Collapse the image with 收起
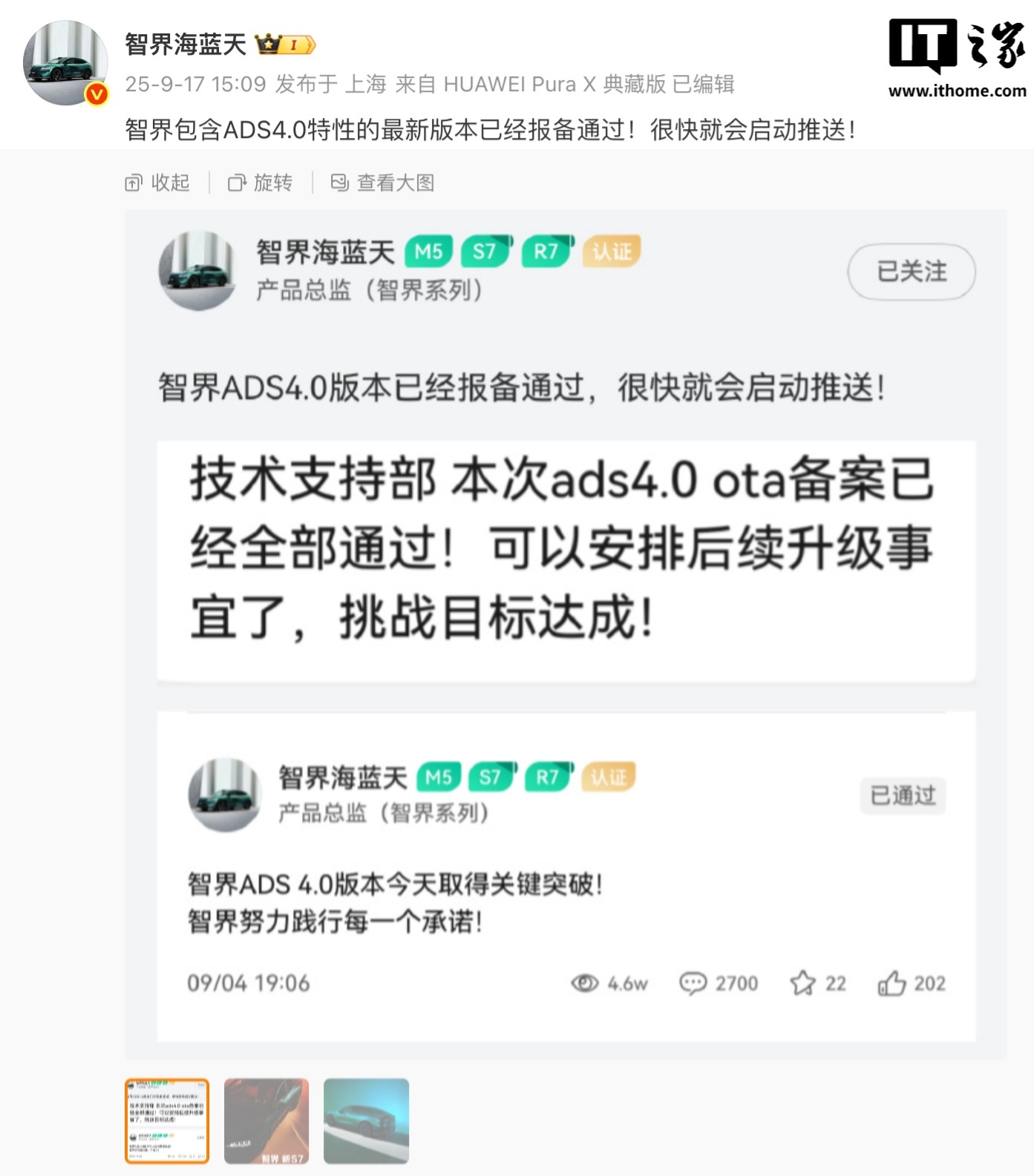The height and width of the screenshot is (1176, 1034). point(157,183)
